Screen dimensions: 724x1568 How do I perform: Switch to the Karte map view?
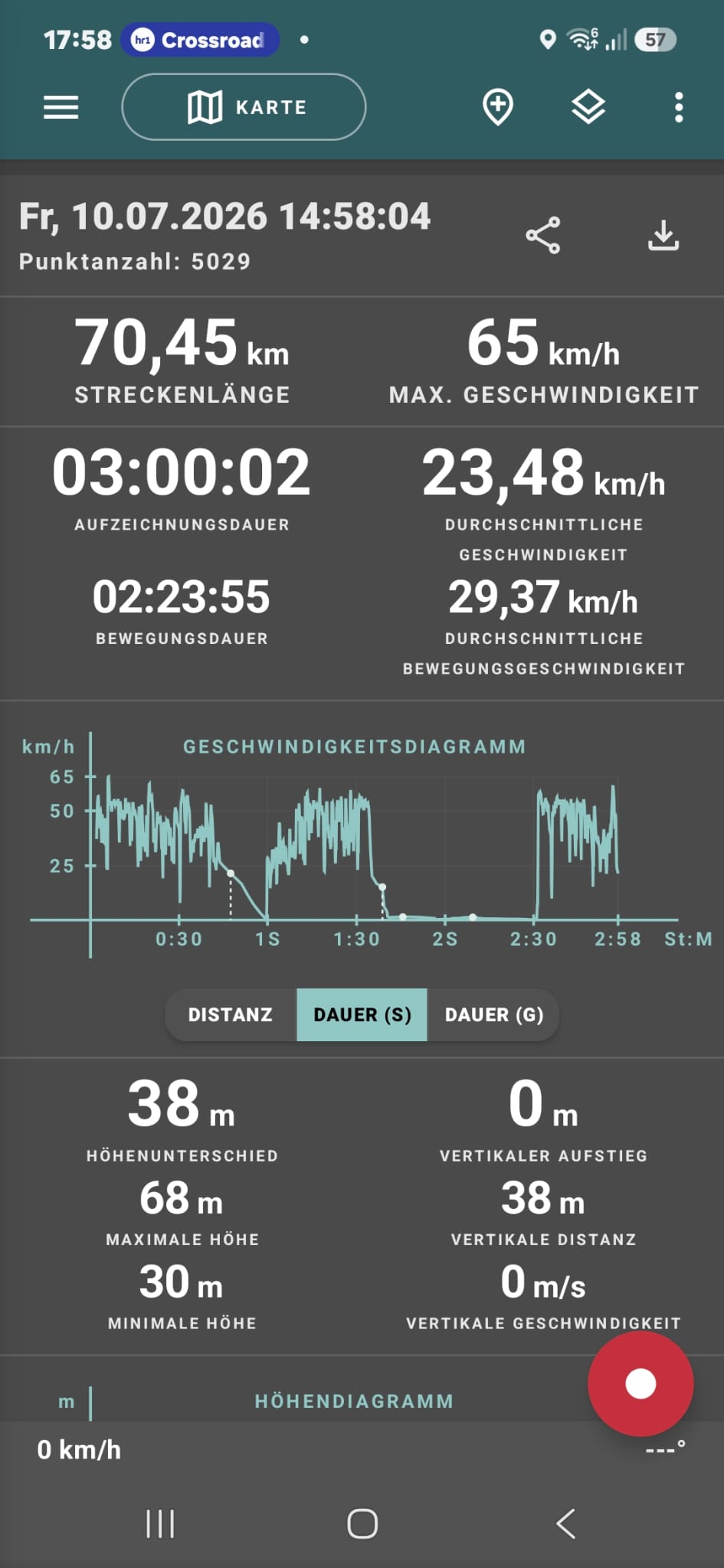coord(244,107)
